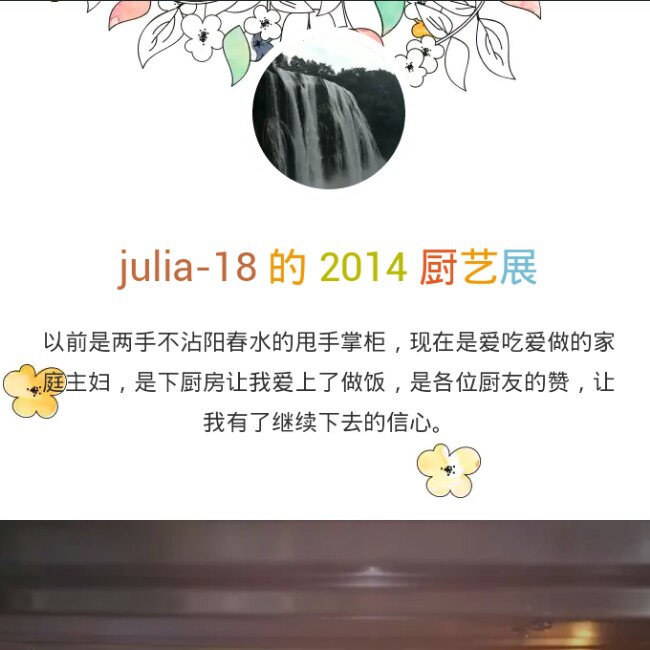Screen dimensions: 650x650
Task: Open the dish photo below the intro
Action: tap(325, 585)
